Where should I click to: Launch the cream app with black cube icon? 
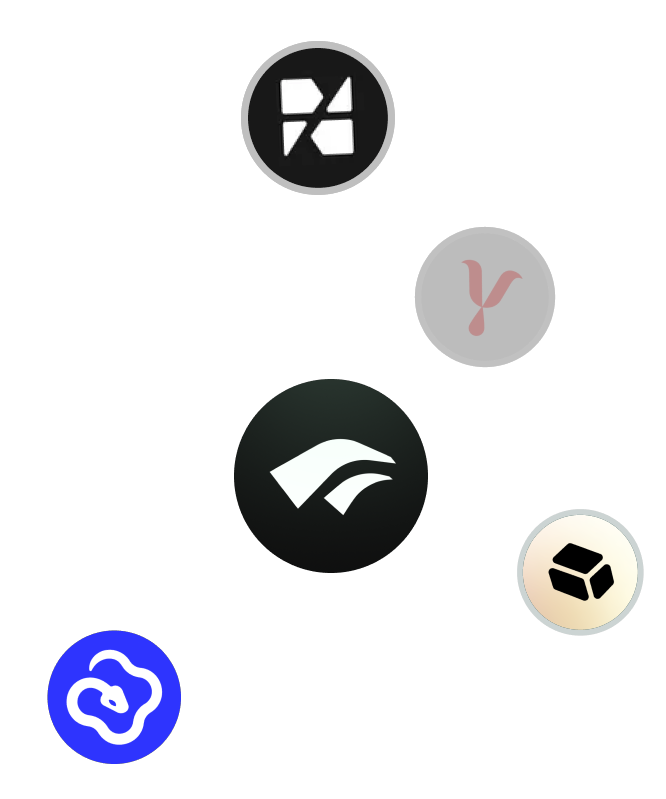click(580, 572)
